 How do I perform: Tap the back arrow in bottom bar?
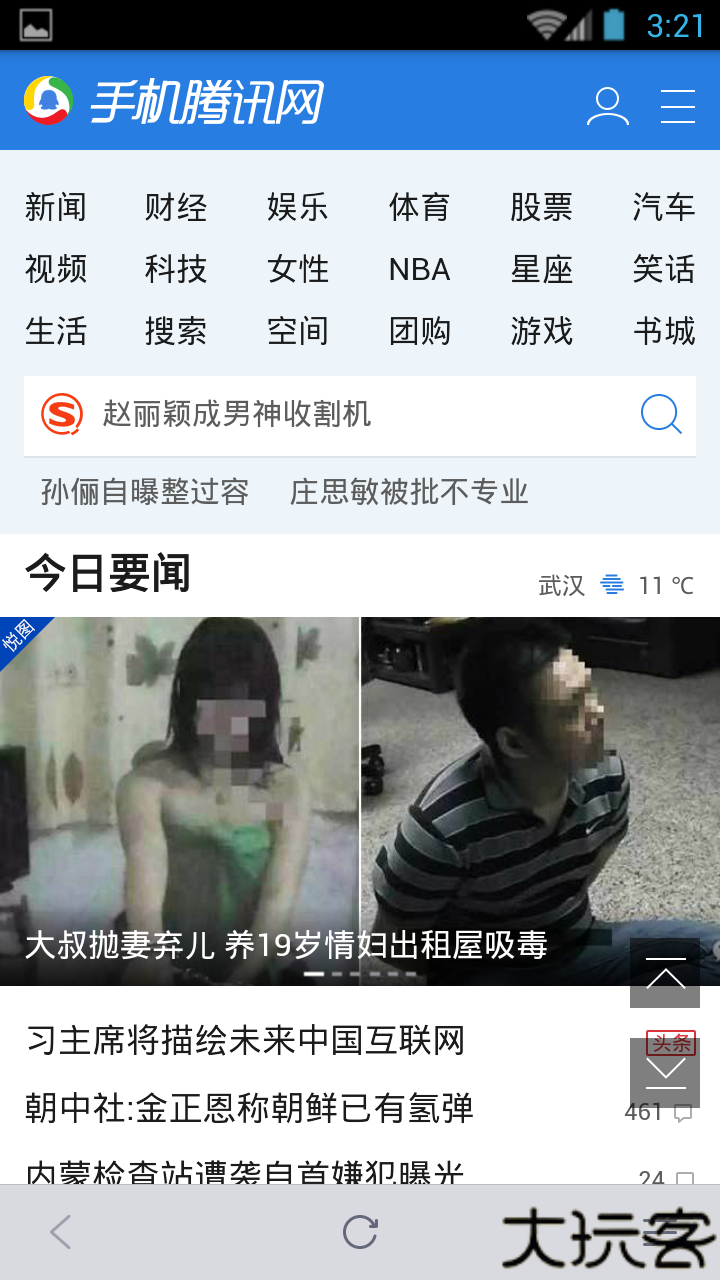pos(60,1231)
